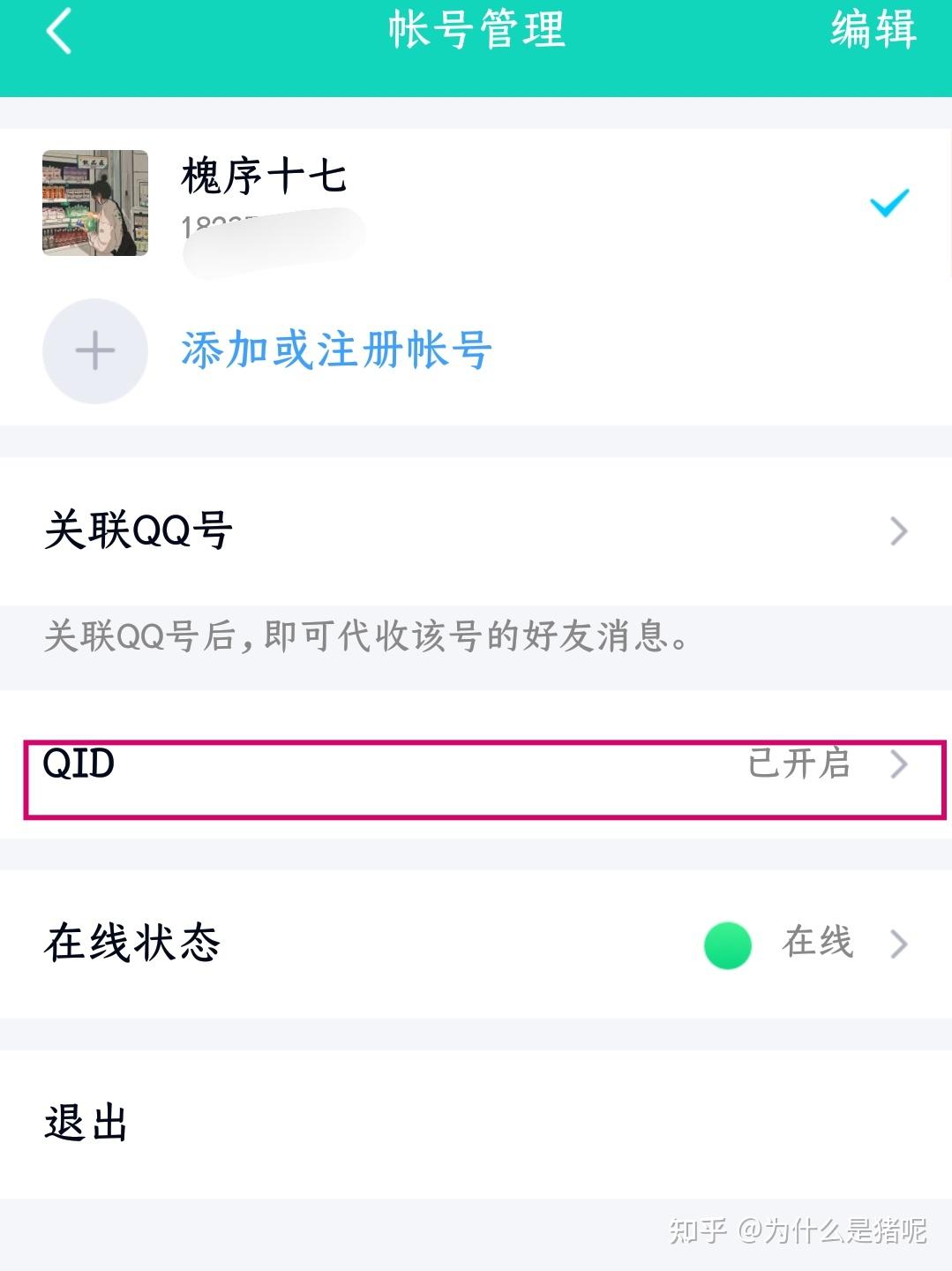Viewport: 952px width, 1271px height.
Task: Tap 添加或注册帐号 to register
Action: [x=335, y=350]
